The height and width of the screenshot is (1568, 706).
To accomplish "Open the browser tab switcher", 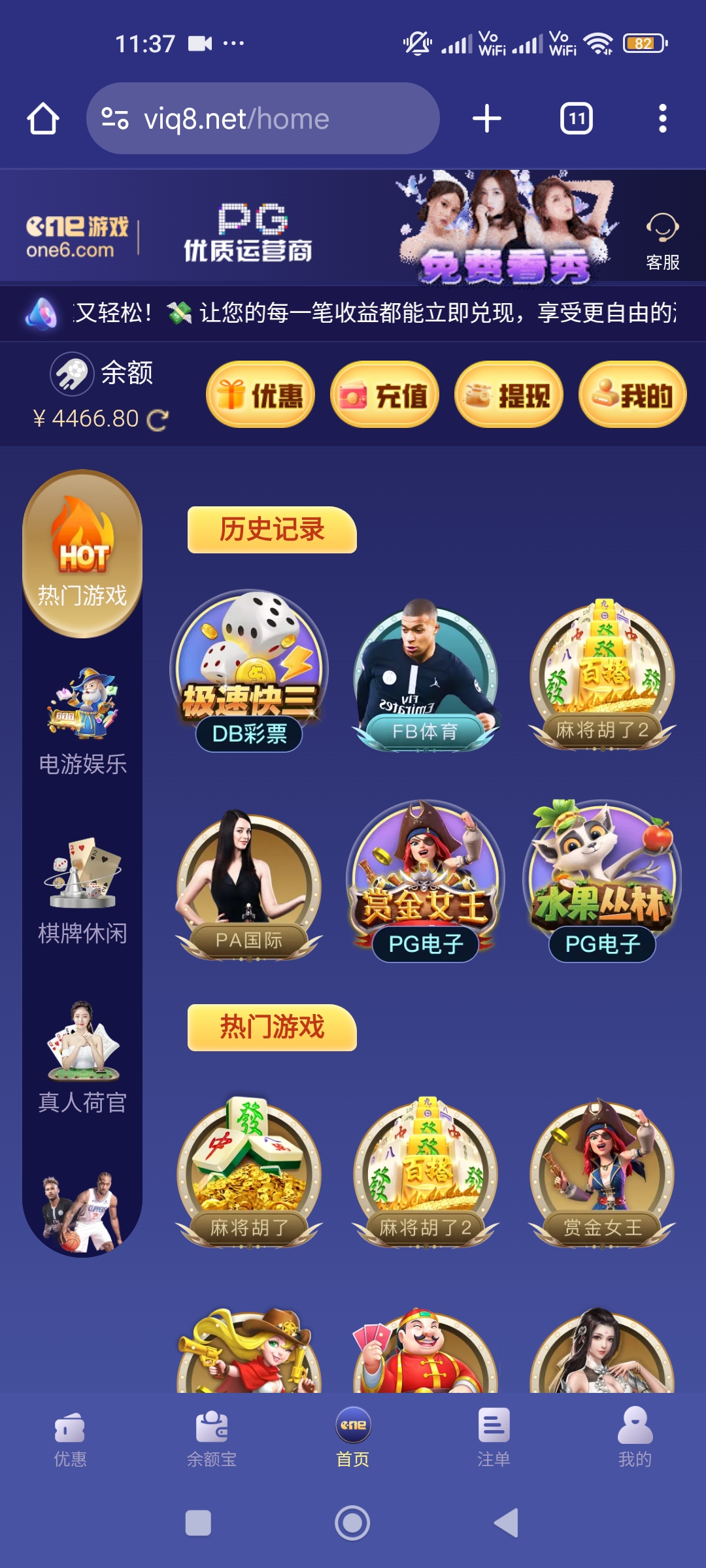I will point(576,119).
